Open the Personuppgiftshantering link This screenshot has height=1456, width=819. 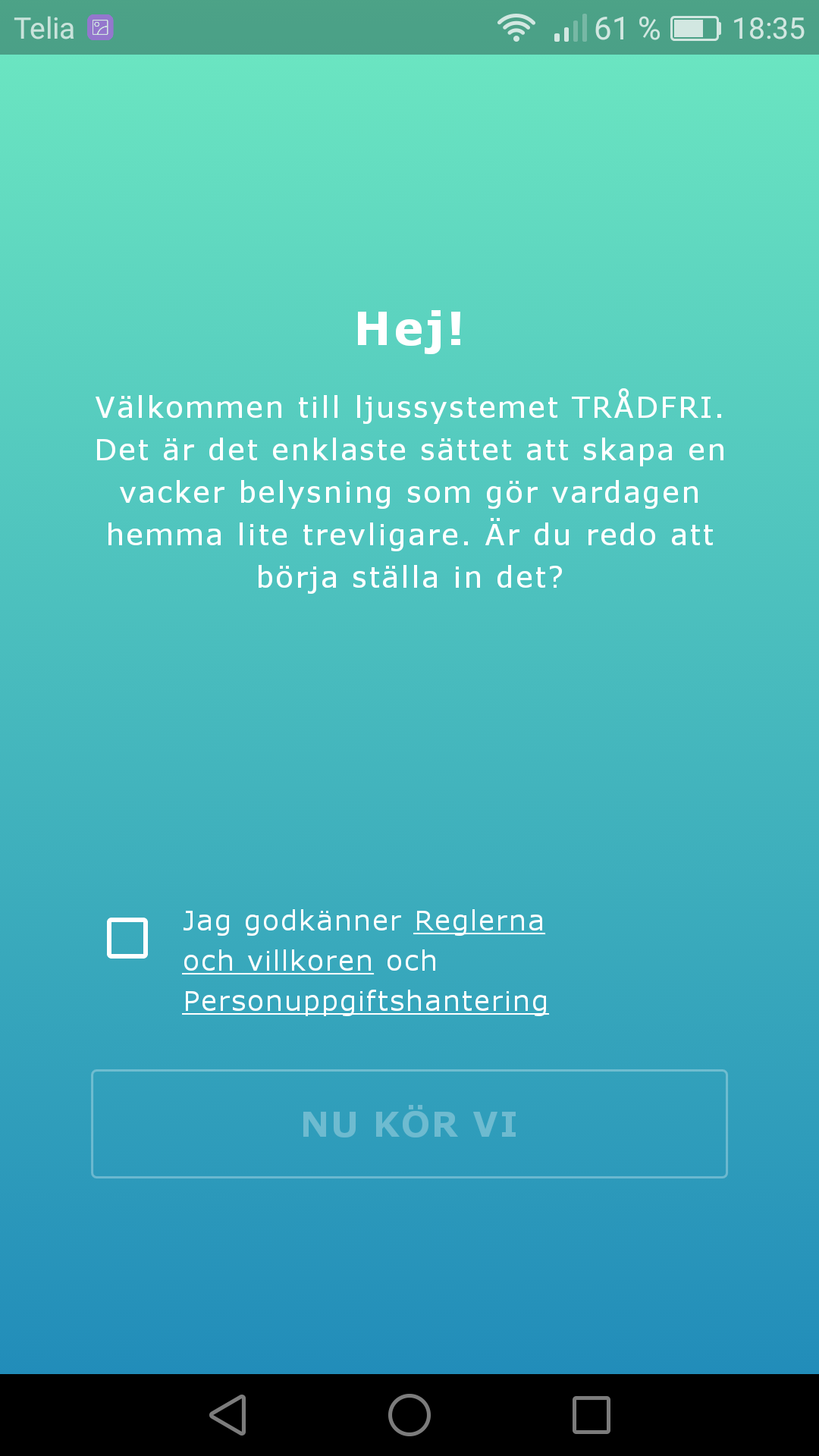(366, 1001)
